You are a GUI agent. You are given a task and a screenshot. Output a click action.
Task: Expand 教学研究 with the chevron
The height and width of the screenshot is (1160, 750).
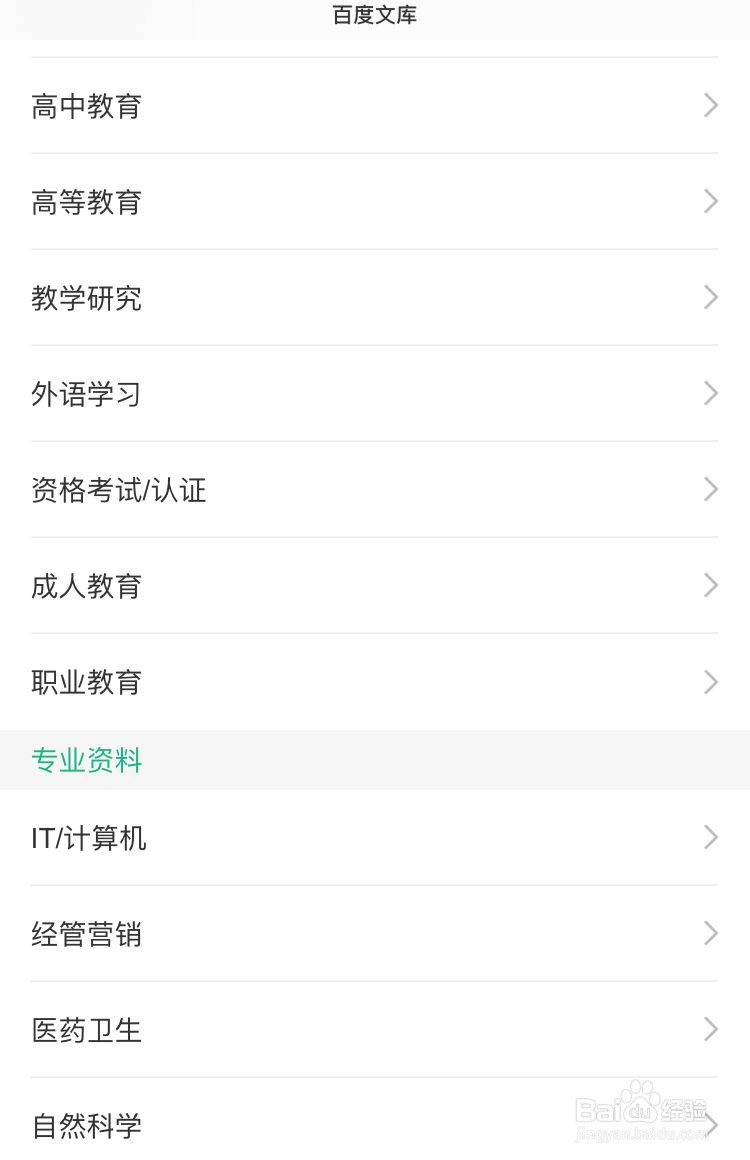point(710,298)
